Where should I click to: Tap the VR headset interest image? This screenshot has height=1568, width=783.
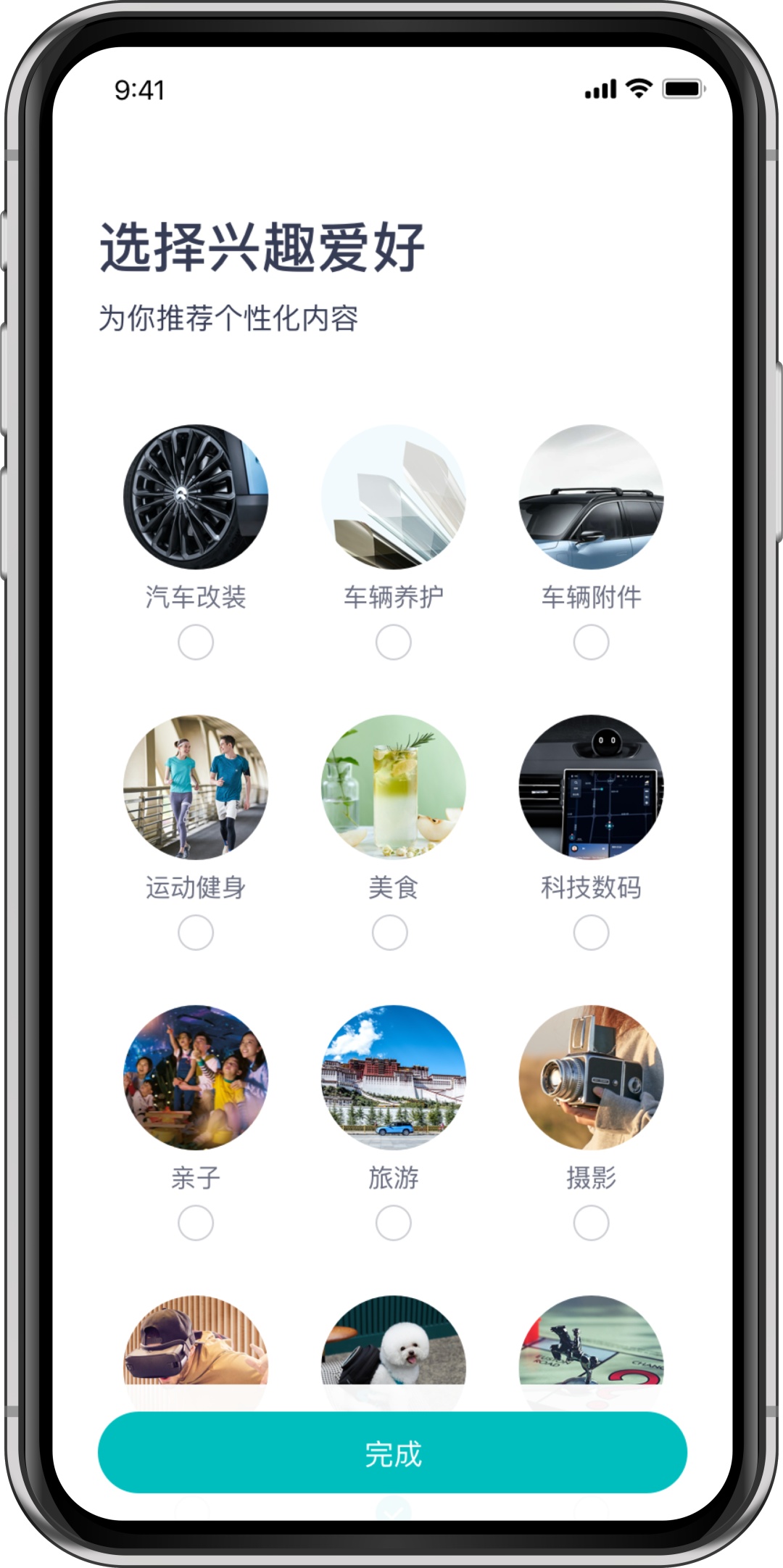click(196, 1342)
